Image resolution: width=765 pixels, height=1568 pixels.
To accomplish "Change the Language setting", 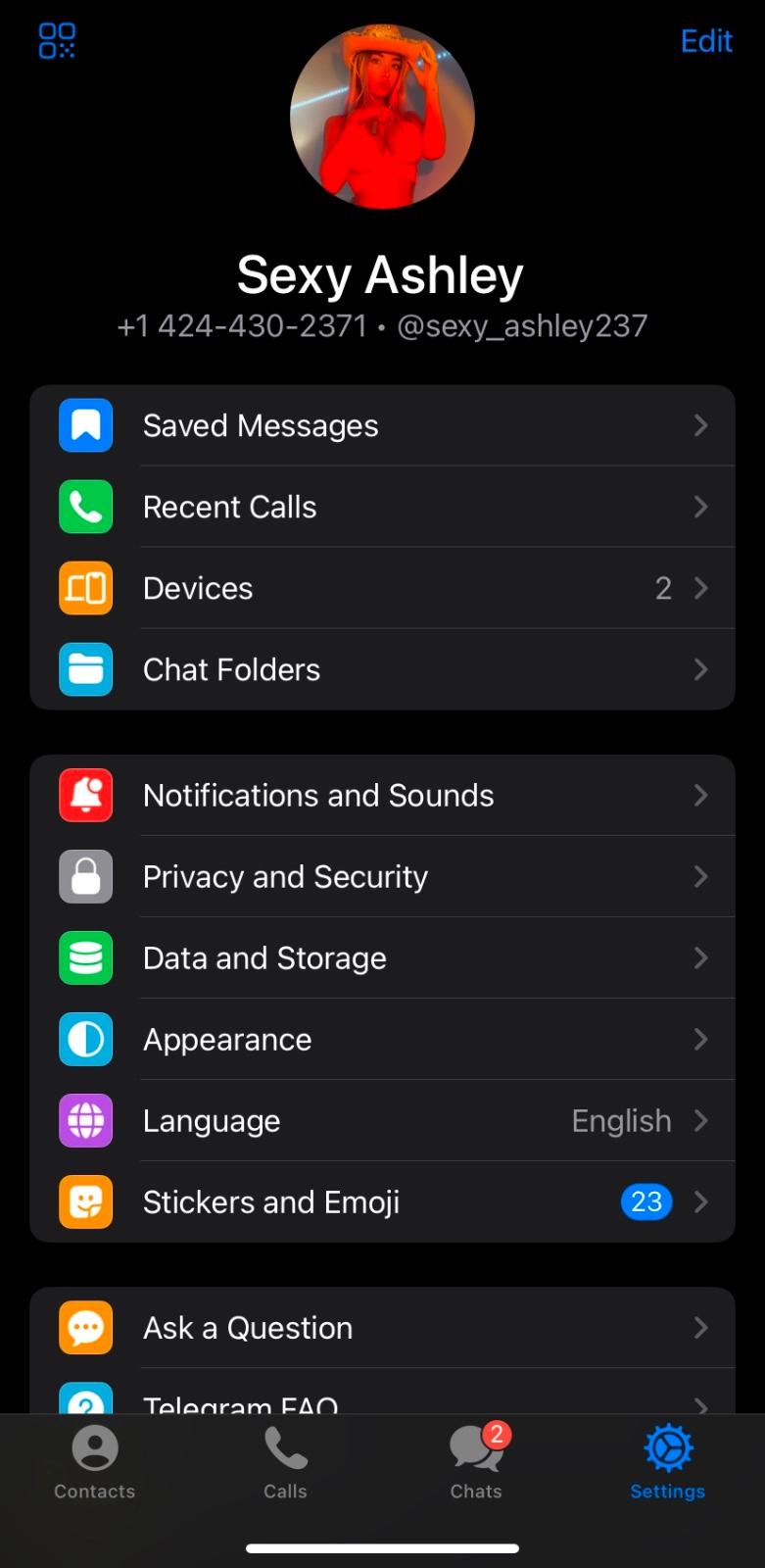I will click(x=382, y=1120).
